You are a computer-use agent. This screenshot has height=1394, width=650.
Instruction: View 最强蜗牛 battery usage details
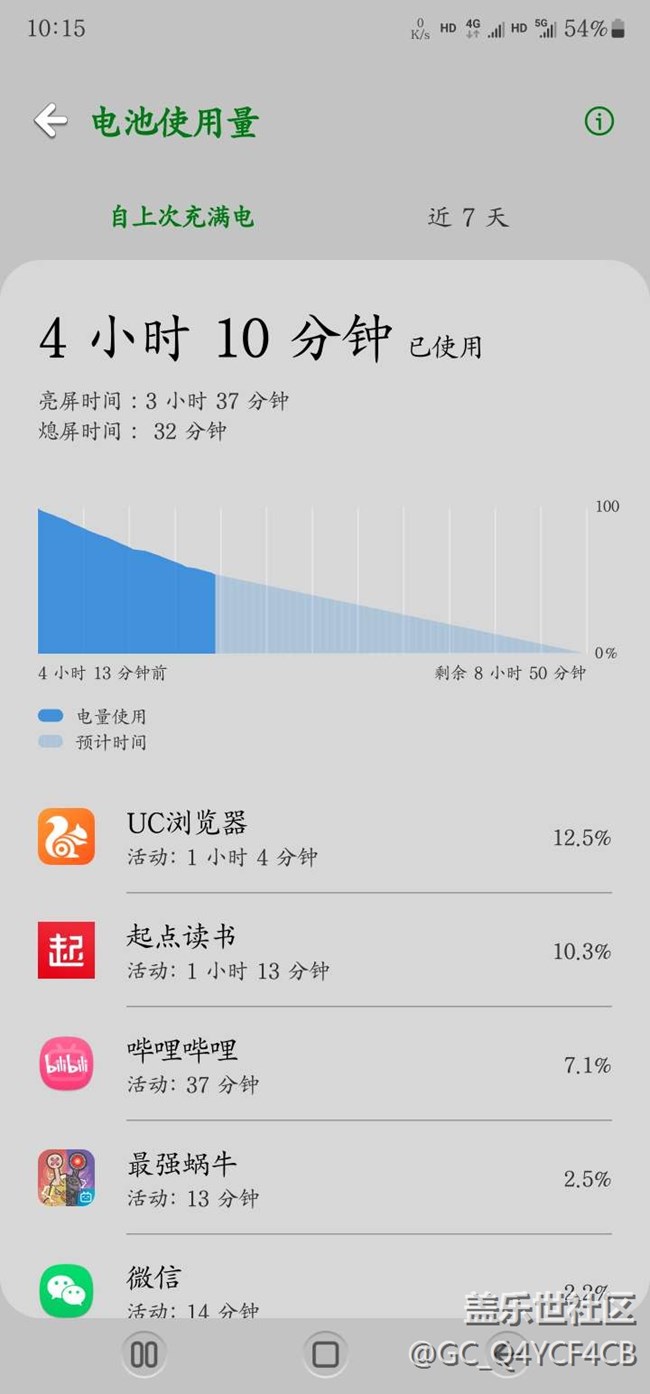click(x=325, y=1178)
